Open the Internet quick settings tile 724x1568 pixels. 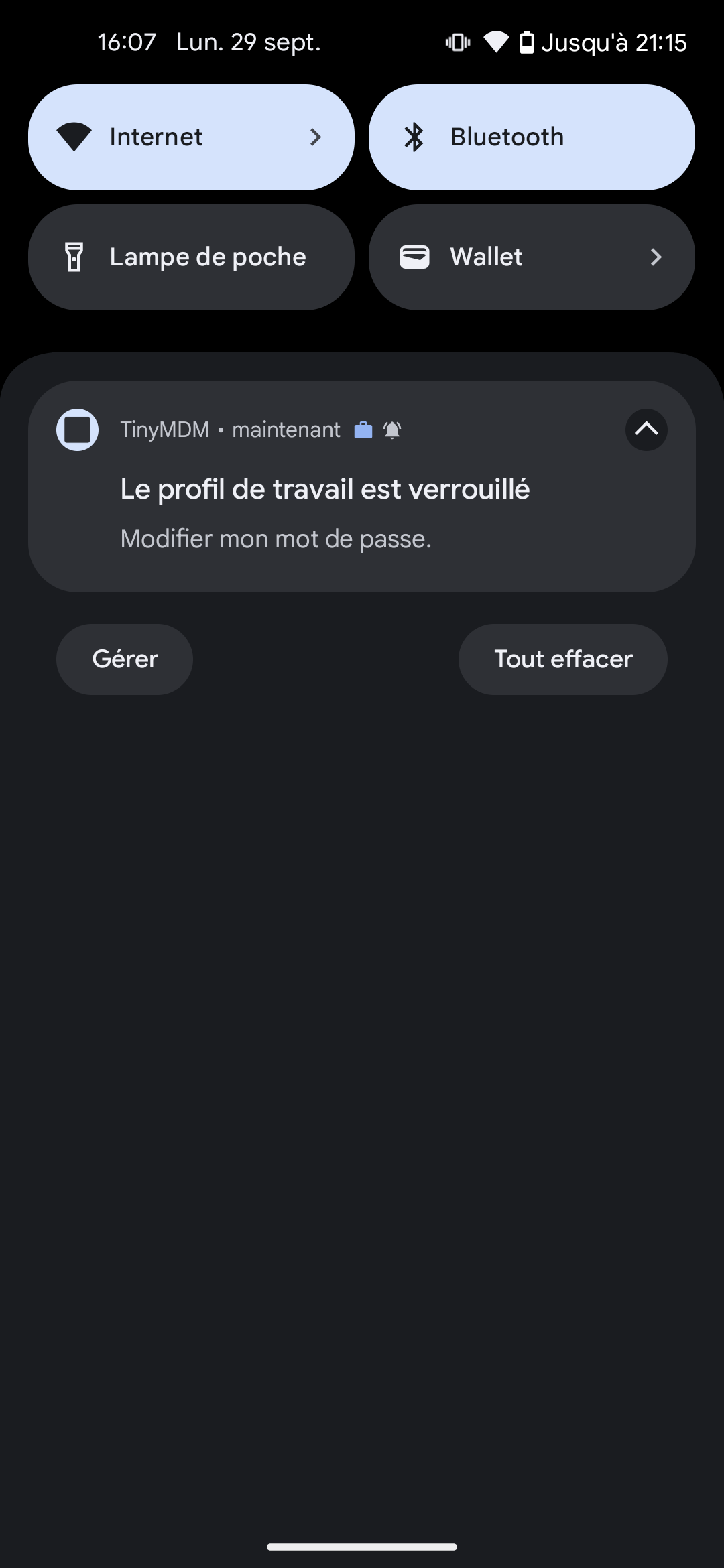point(191,137)
